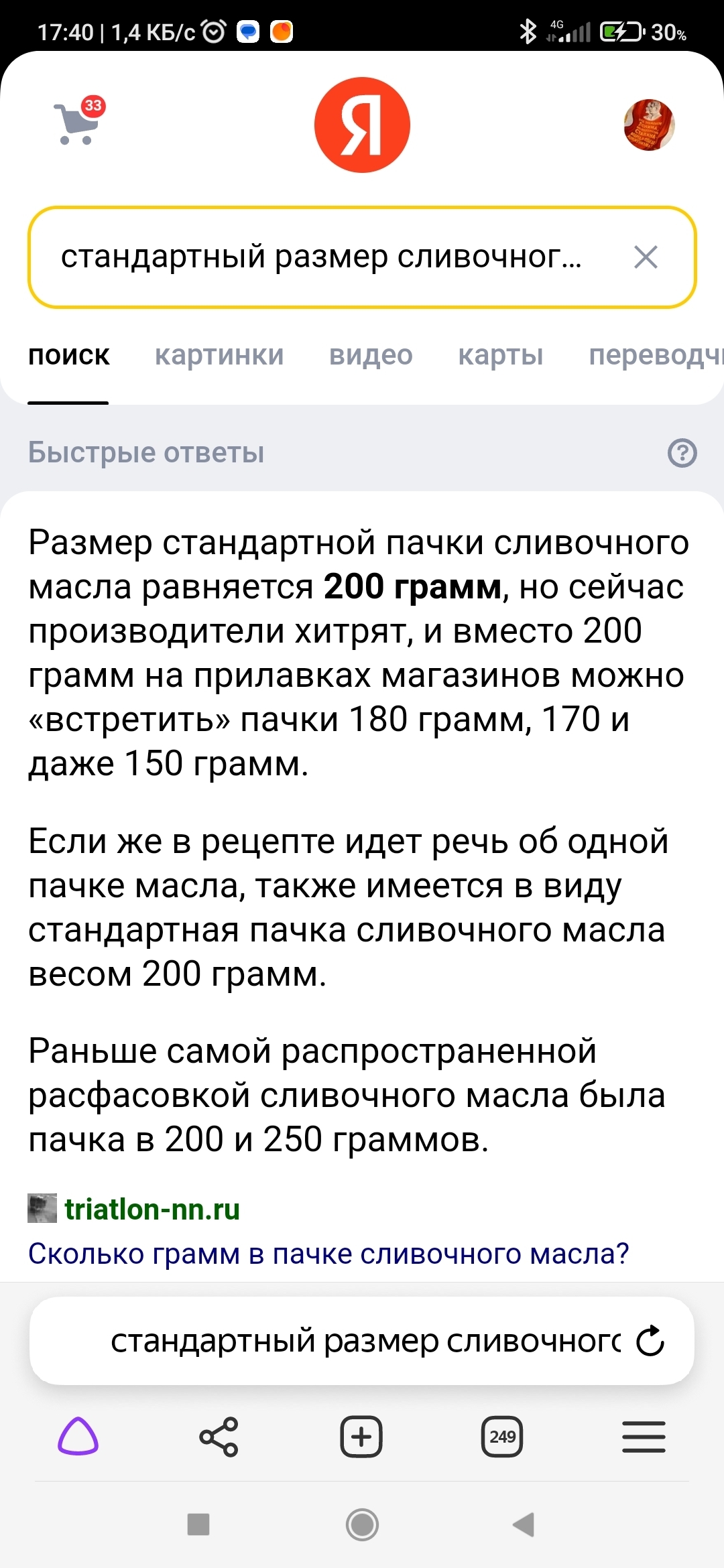The height and width of the screenshot is (1568, 724).
Task: Switch to the видео tab
Action: click(371, 355)
